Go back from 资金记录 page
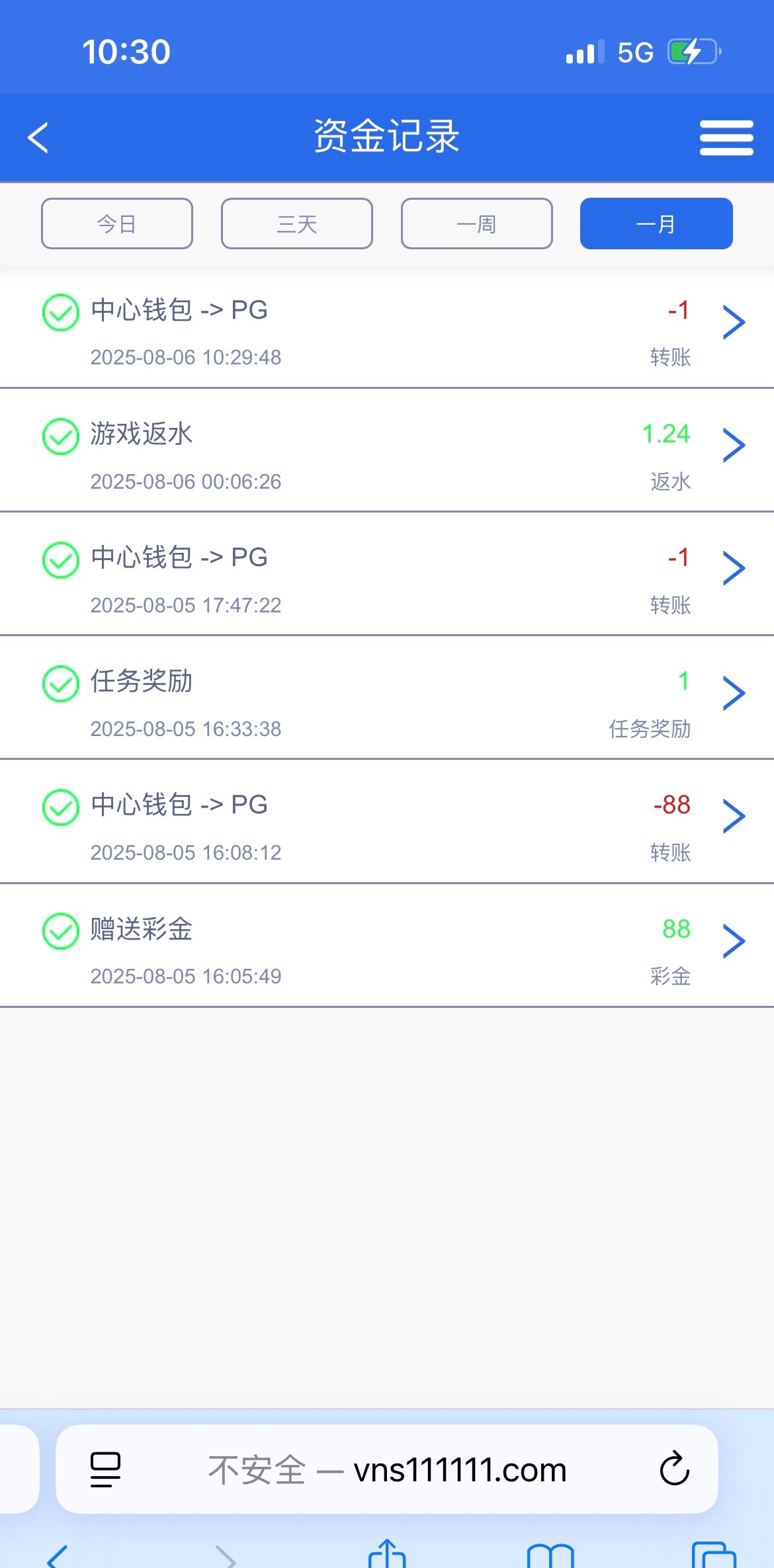 pos(38,138)
